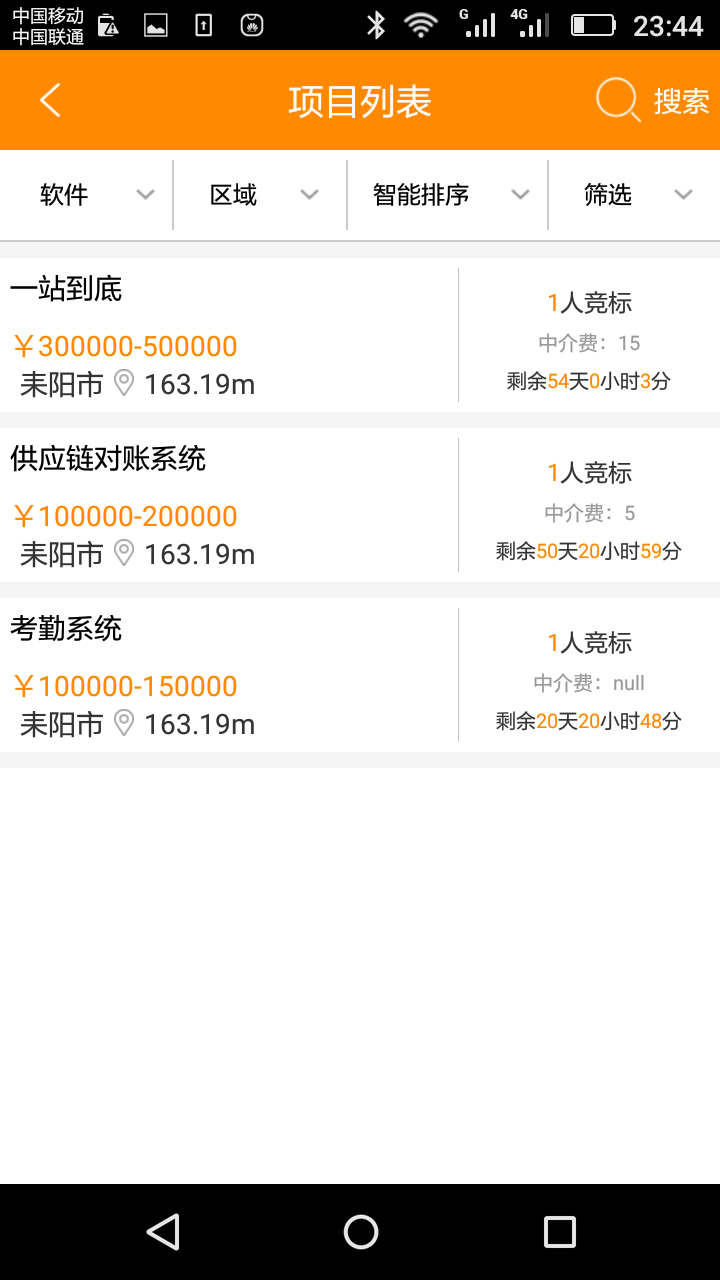Viewport: 720px width, 1280px height.
Task: Expand the 软件 category dropdown
Action: (x=87, y=195)
